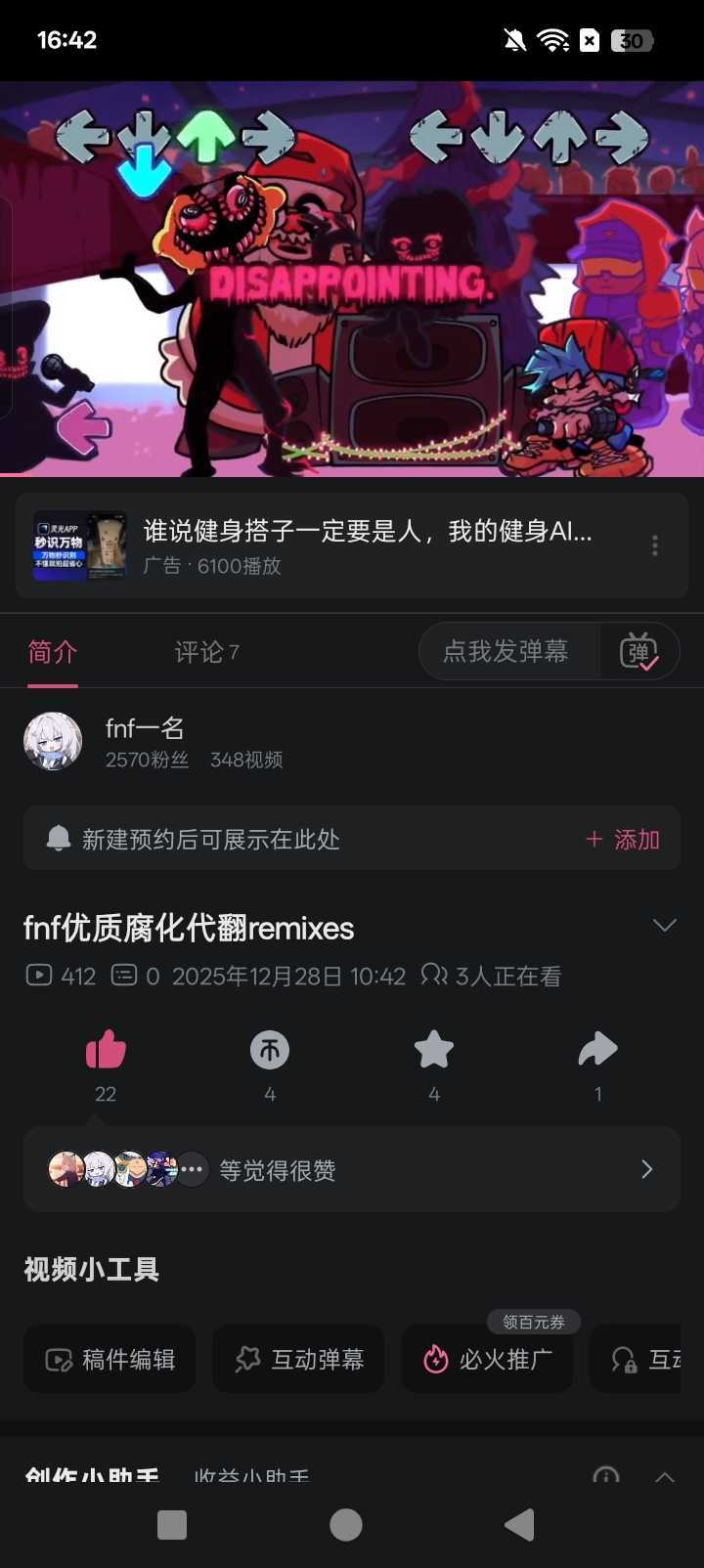704x1568 pixels.
Task: Go back using the system back button
Action: tap(519, 1525)
